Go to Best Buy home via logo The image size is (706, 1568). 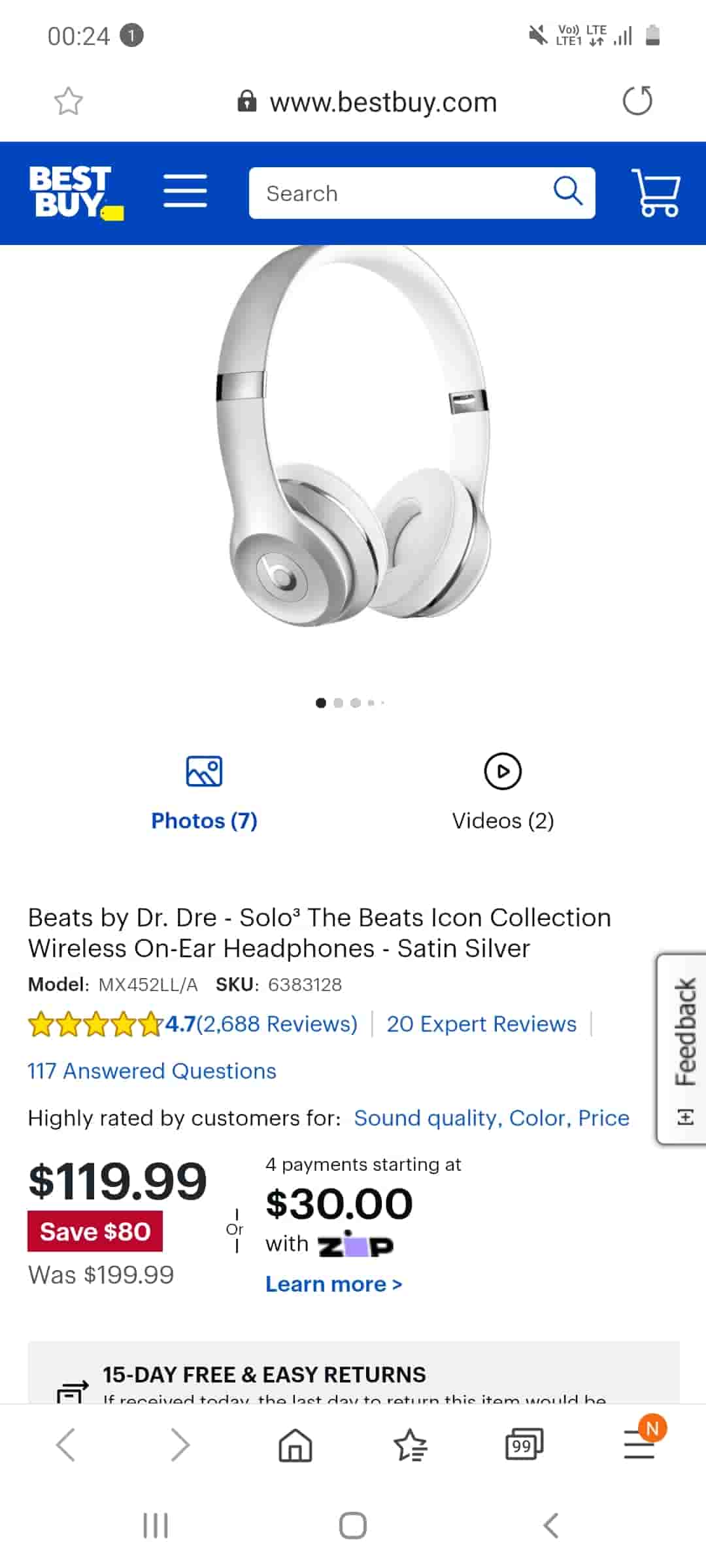coord(75,192)
